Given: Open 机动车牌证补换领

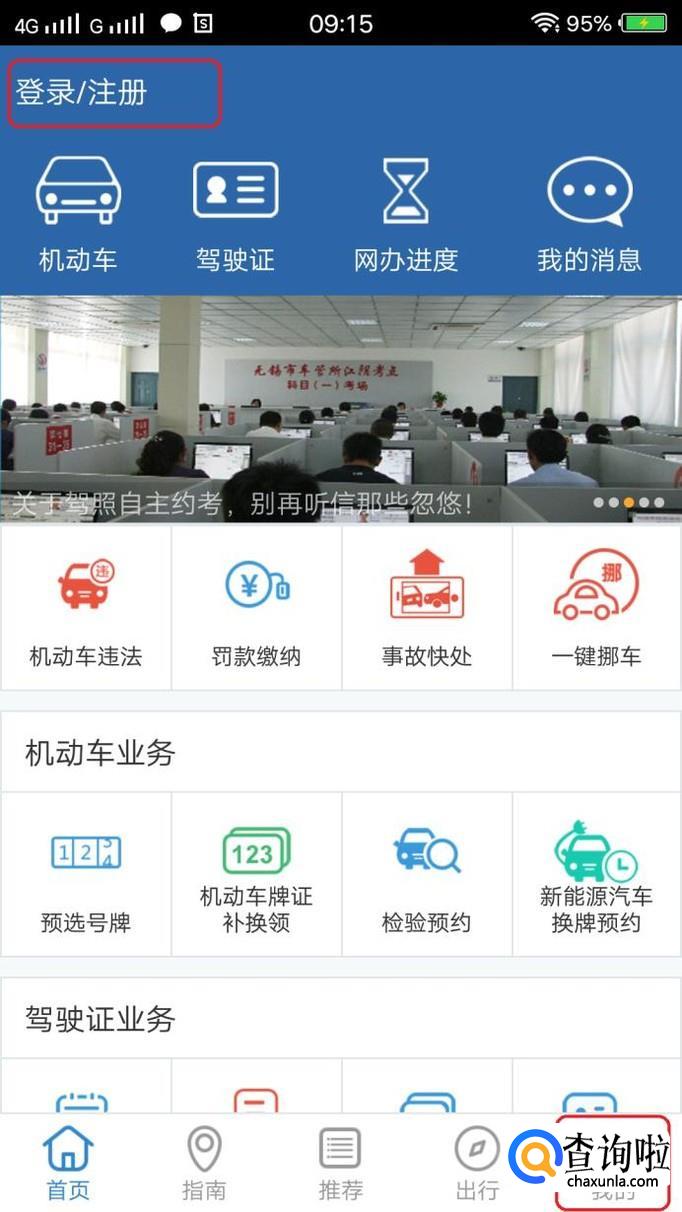Looking at the screenshot, I should (256, 877).
